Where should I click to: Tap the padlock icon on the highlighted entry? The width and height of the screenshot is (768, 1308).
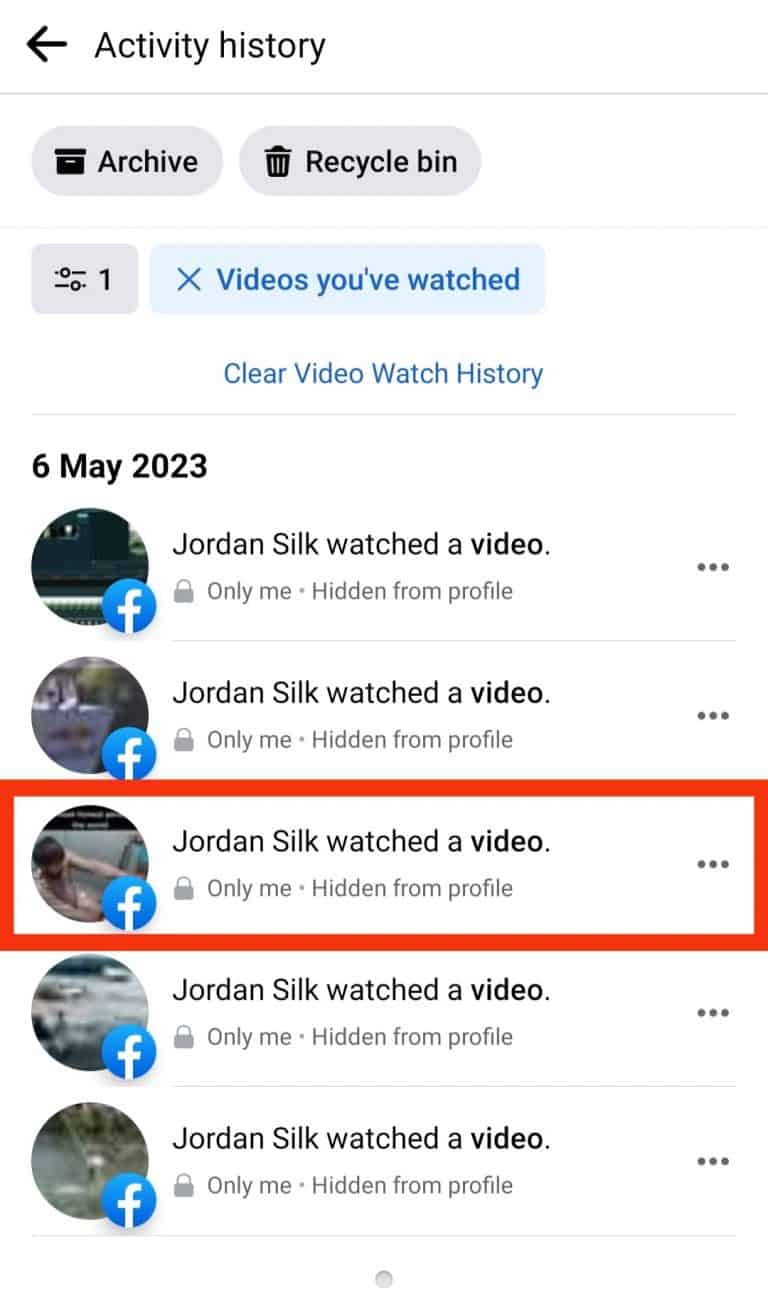185,888
